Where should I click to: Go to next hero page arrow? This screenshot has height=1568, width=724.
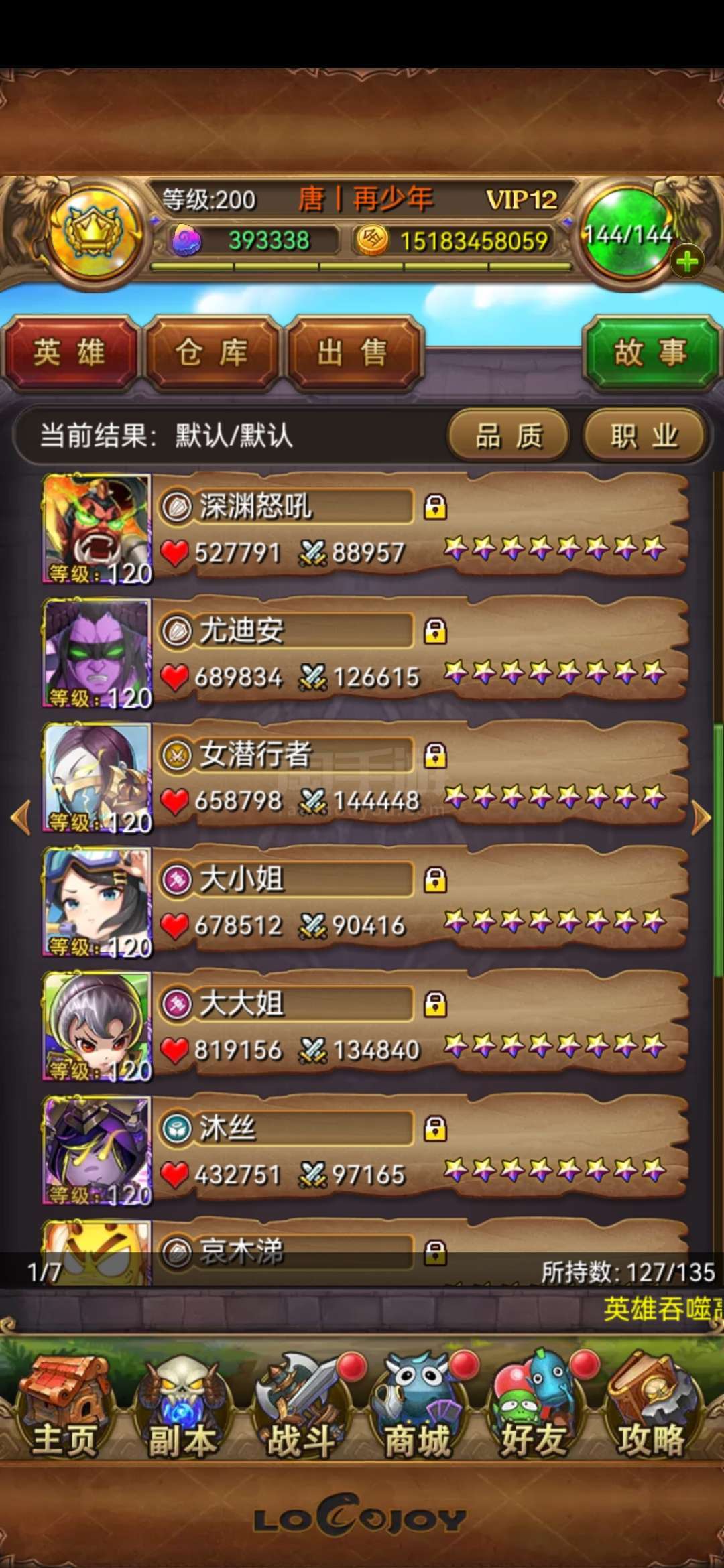coord(701,818)
